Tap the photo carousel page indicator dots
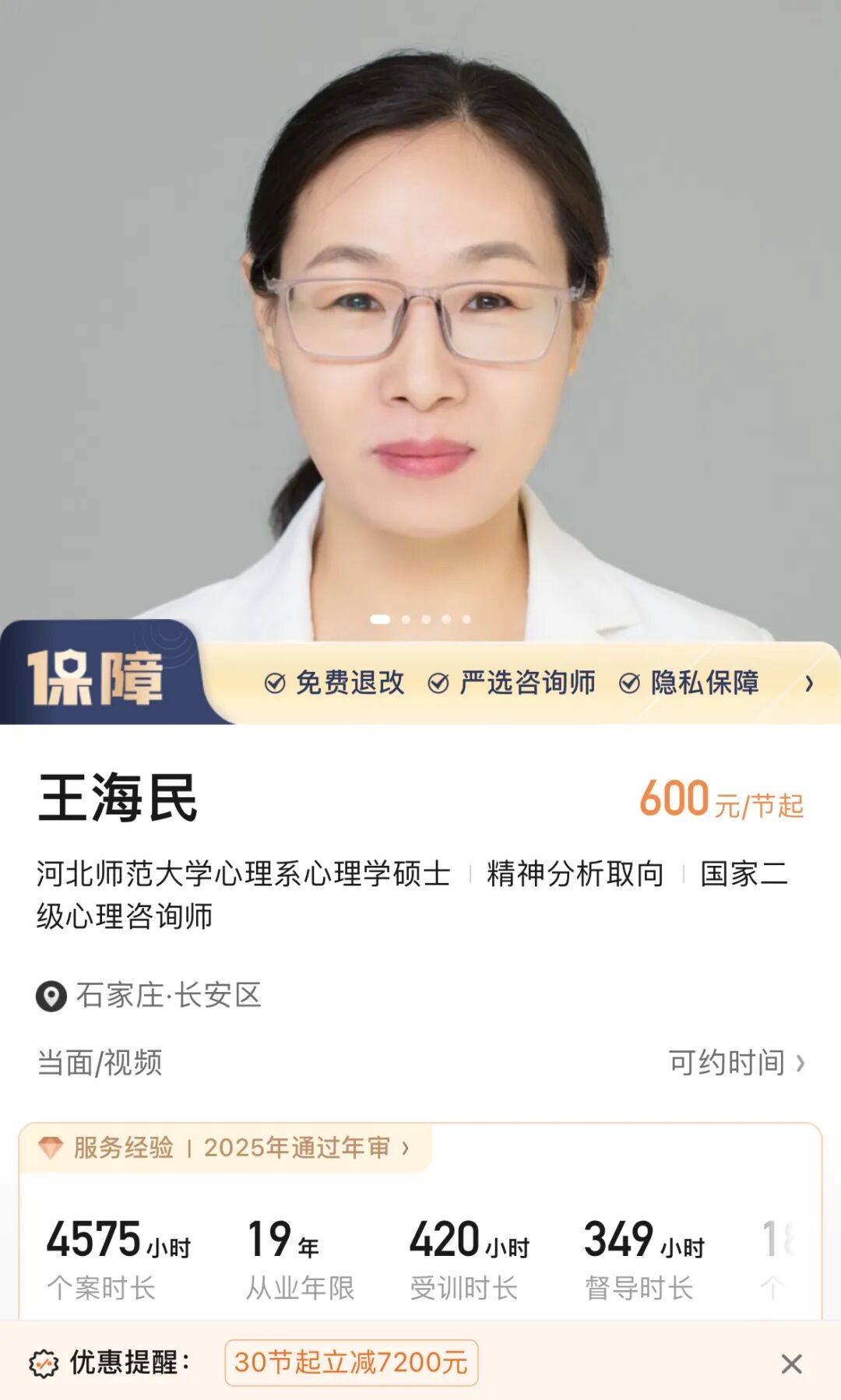Image resolution: width=841 pixels, height=1400 pixels. click(x=420, y=619)
